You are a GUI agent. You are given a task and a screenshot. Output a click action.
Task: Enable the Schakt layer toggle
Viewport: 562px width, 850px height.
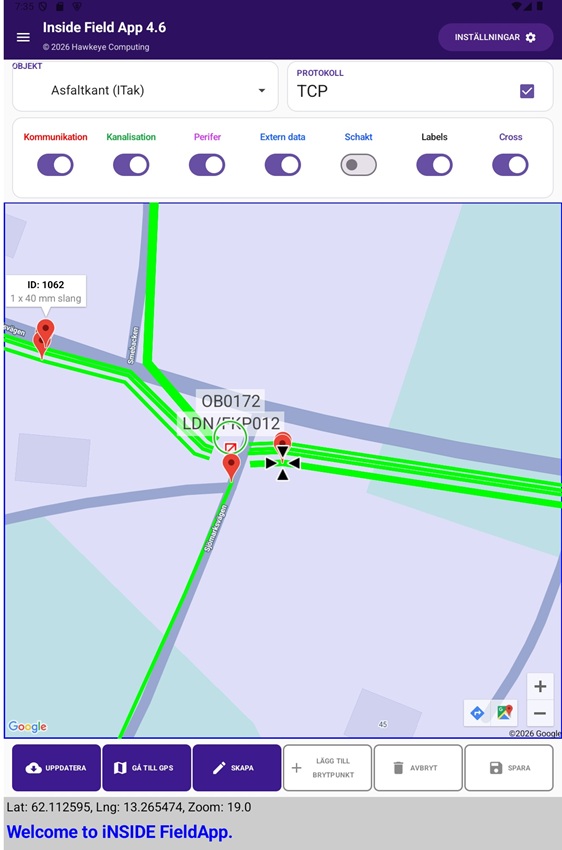pyautogui.click(x=358, y=165)
